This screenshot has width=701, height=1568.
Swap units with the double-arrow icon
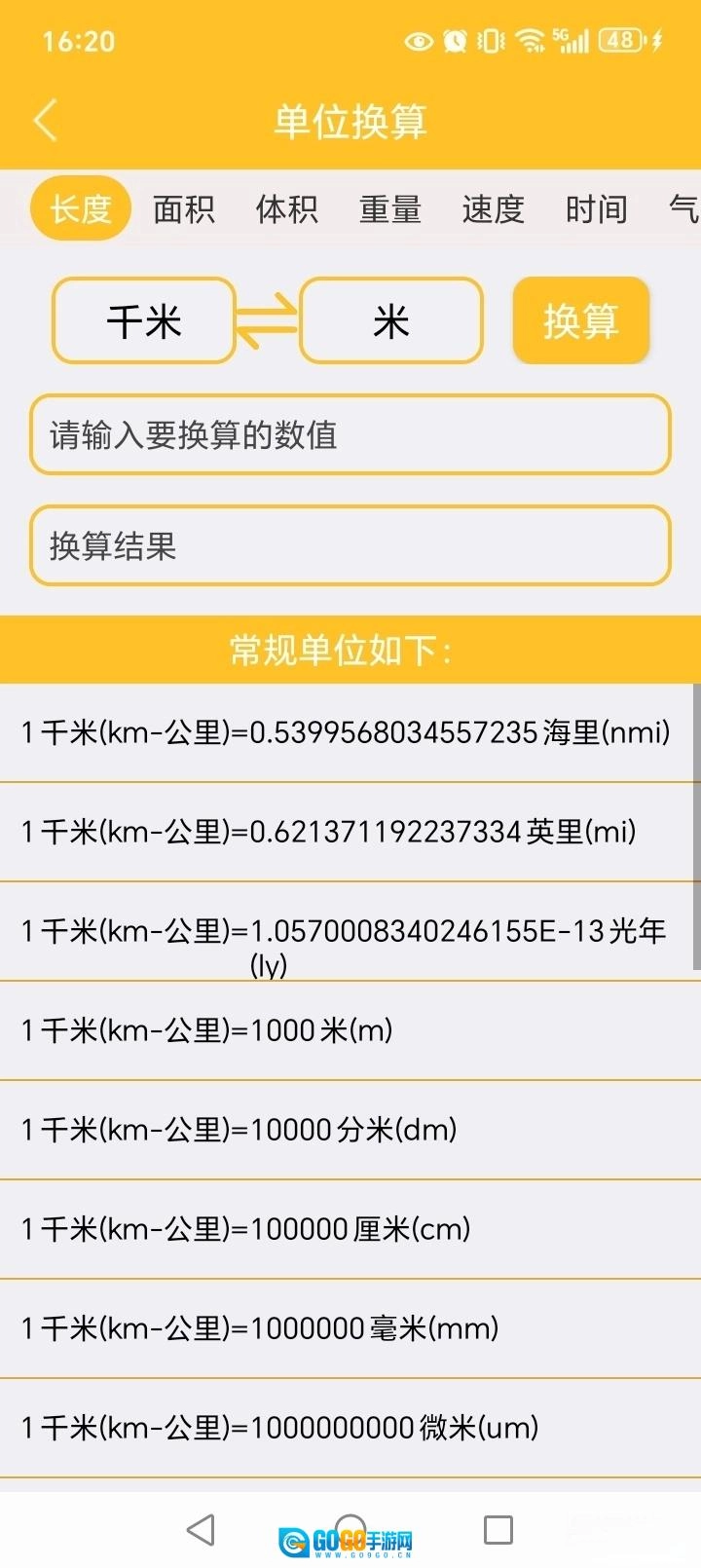click(267, 320)
